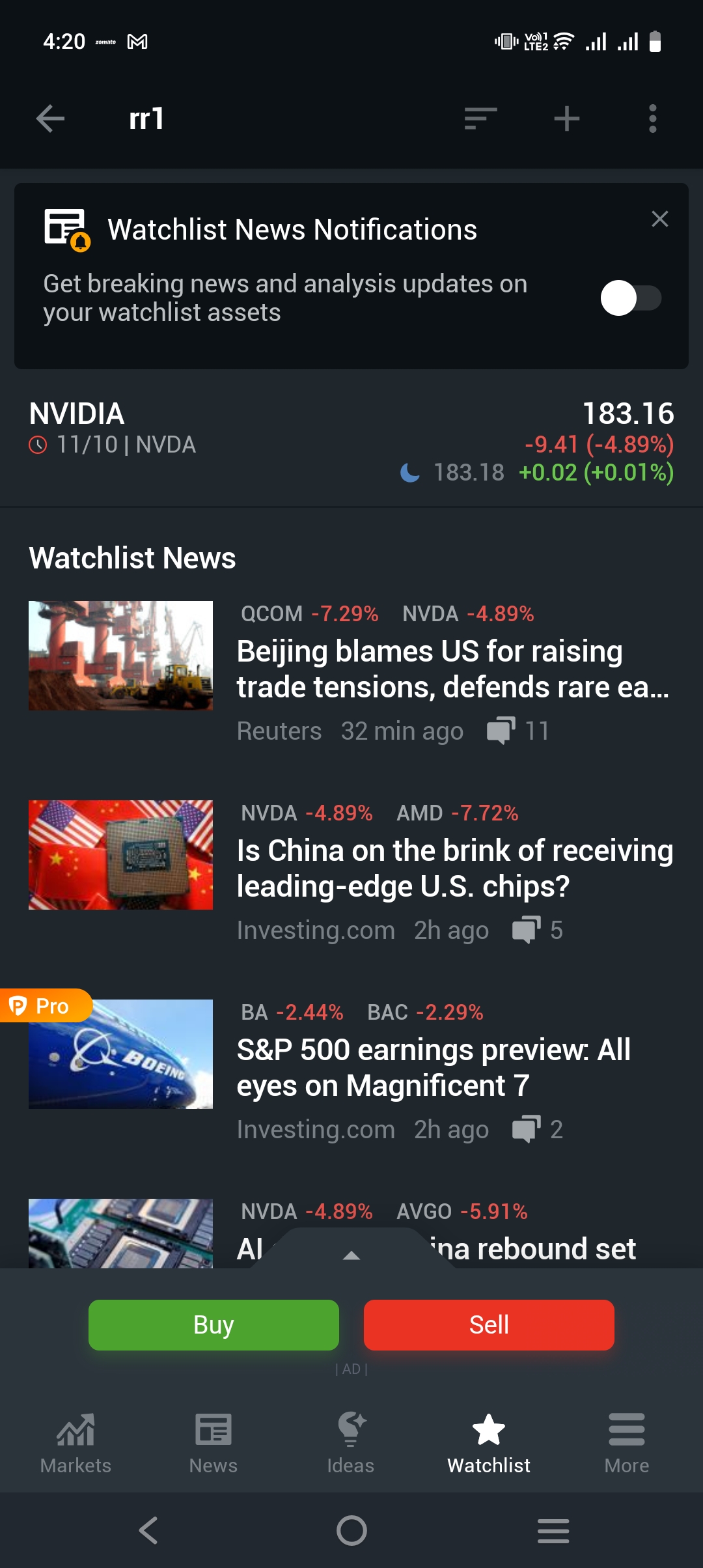Dismiss the Watchlist News Notifications banner
The height and width of the screenshot is (1568, 703).
(659, 219)
